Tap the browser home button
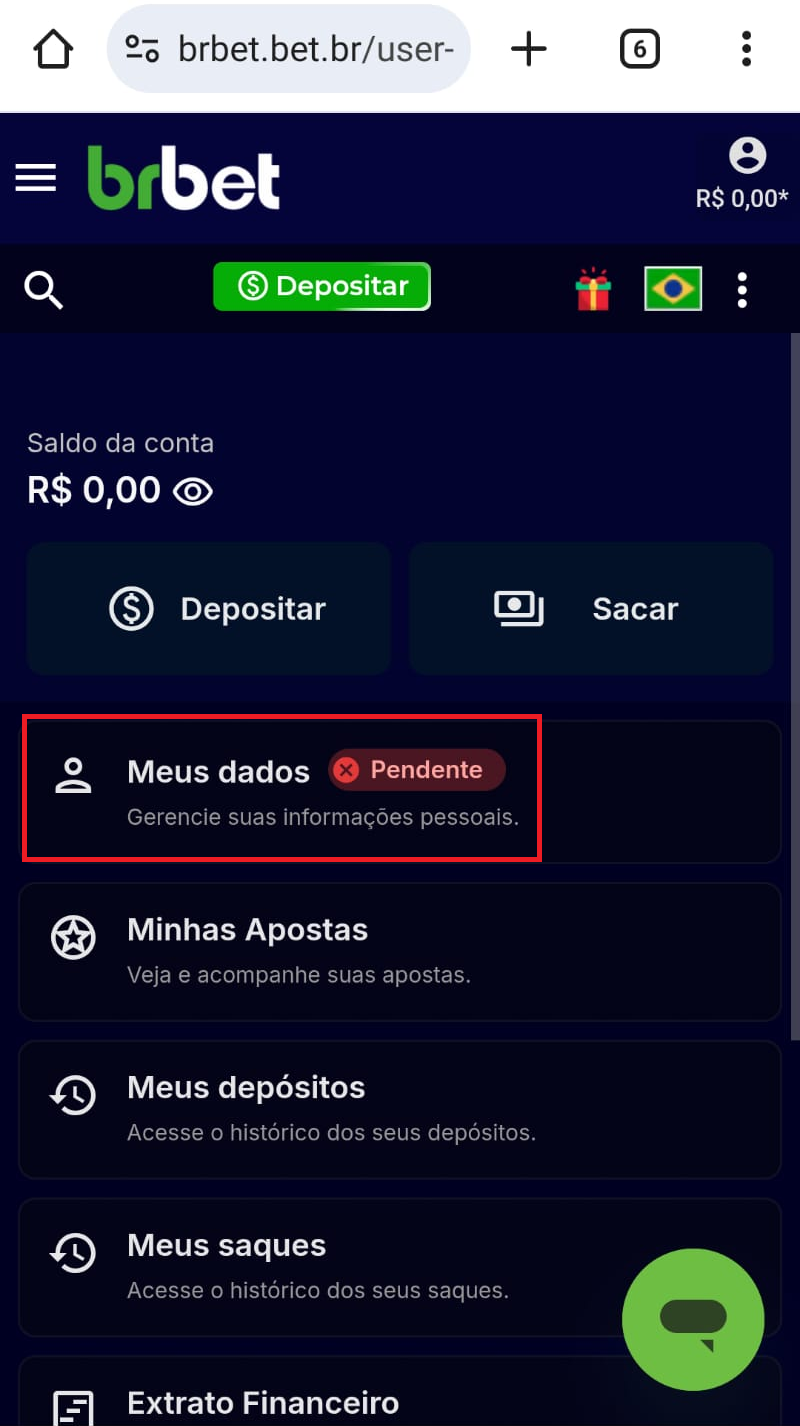This screenshot has height=1426, width=800. 53,48
